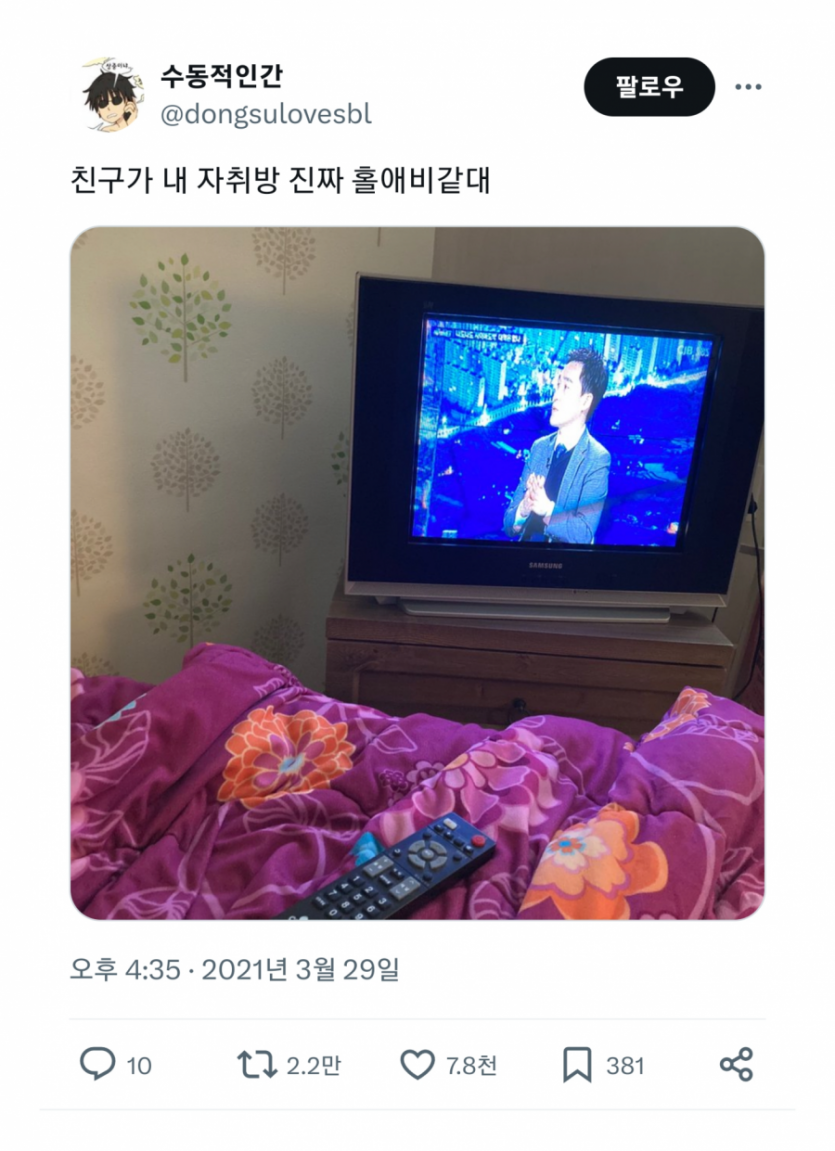This screenshot has height=1151, width=835.
Task: Open the tweet photo of the TV room
Action: 417,572
